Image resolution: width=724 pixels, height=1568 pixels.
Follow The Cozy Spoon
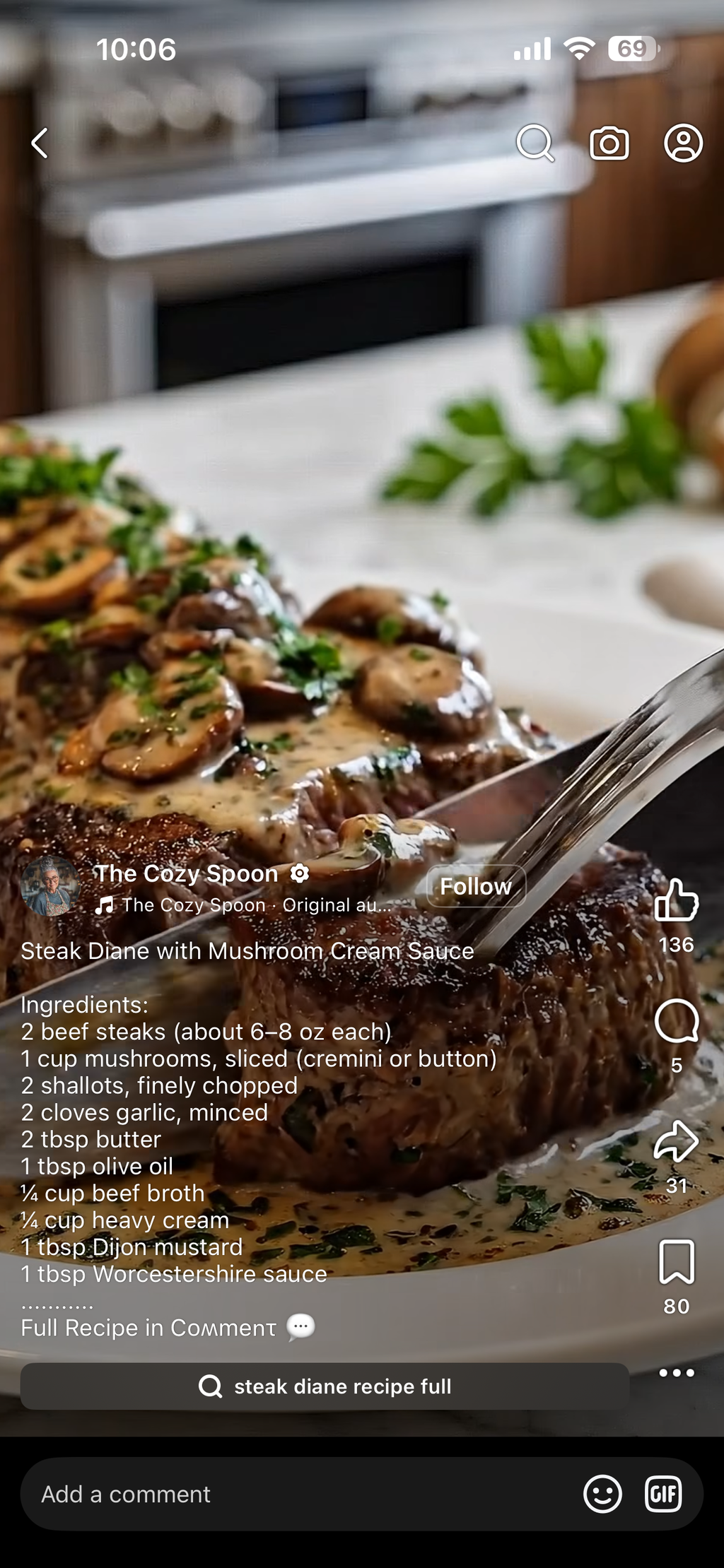(x=476, y=886)
